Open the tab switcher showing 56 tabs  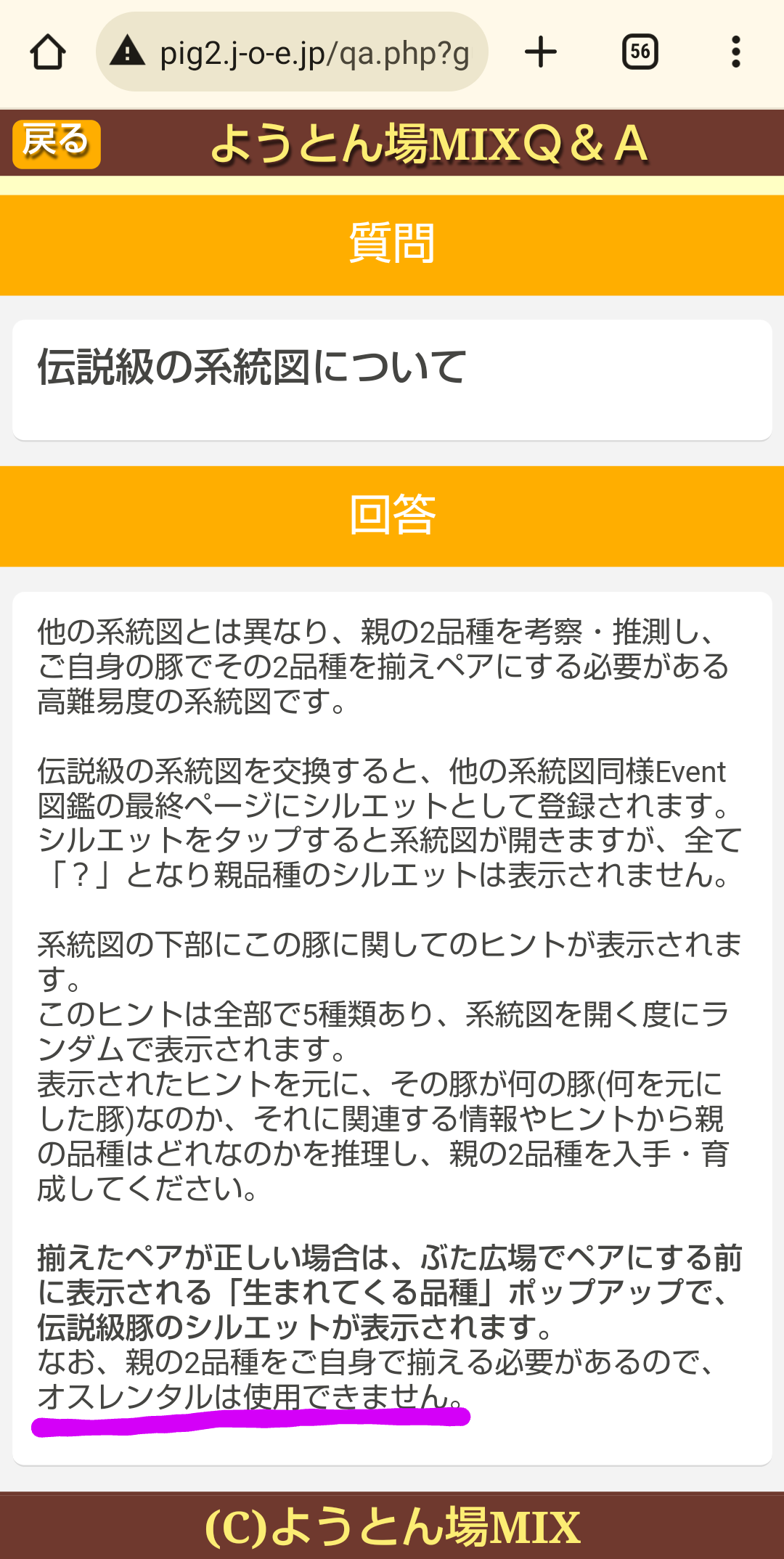[x=640, y=52]
